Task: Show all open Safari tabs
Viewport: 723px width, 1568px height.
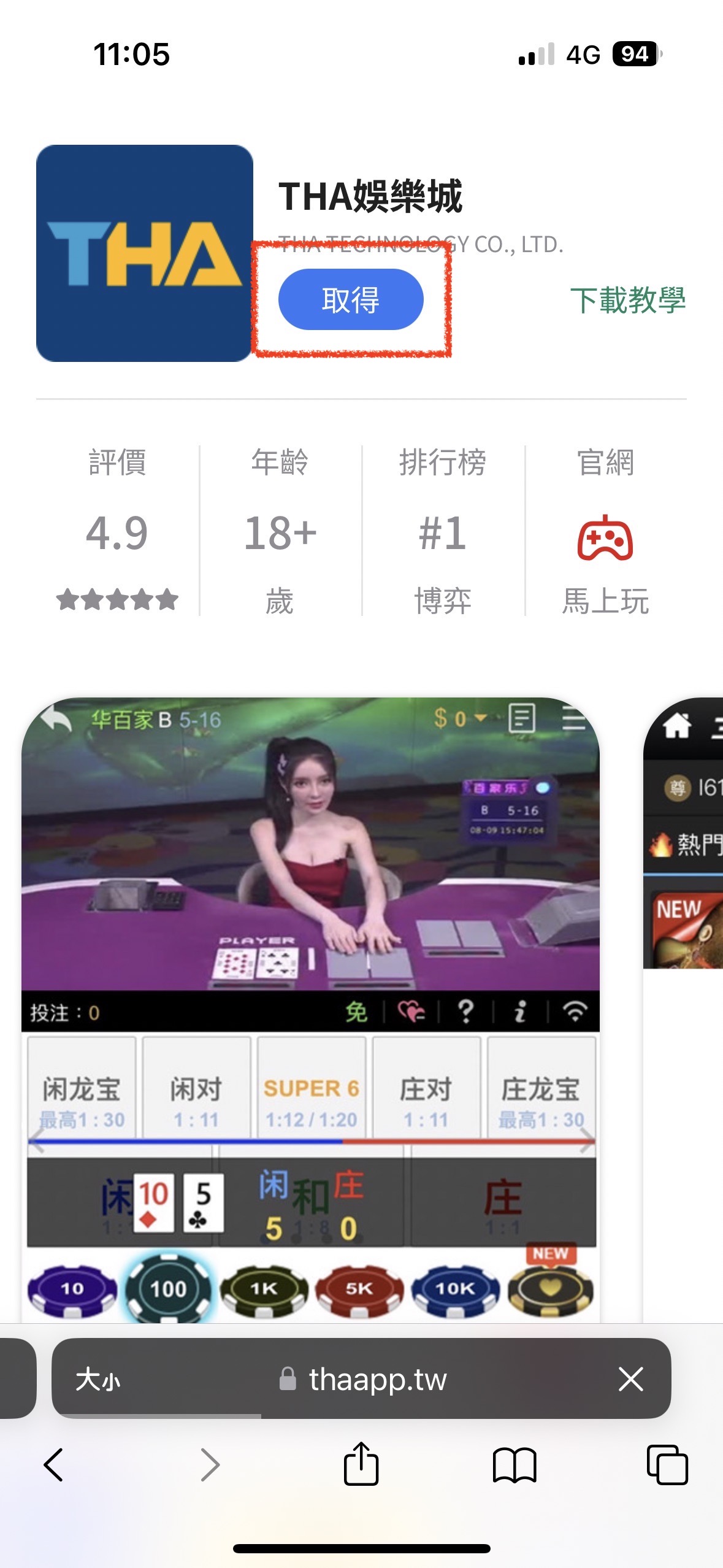Action: pos(667,1465)
